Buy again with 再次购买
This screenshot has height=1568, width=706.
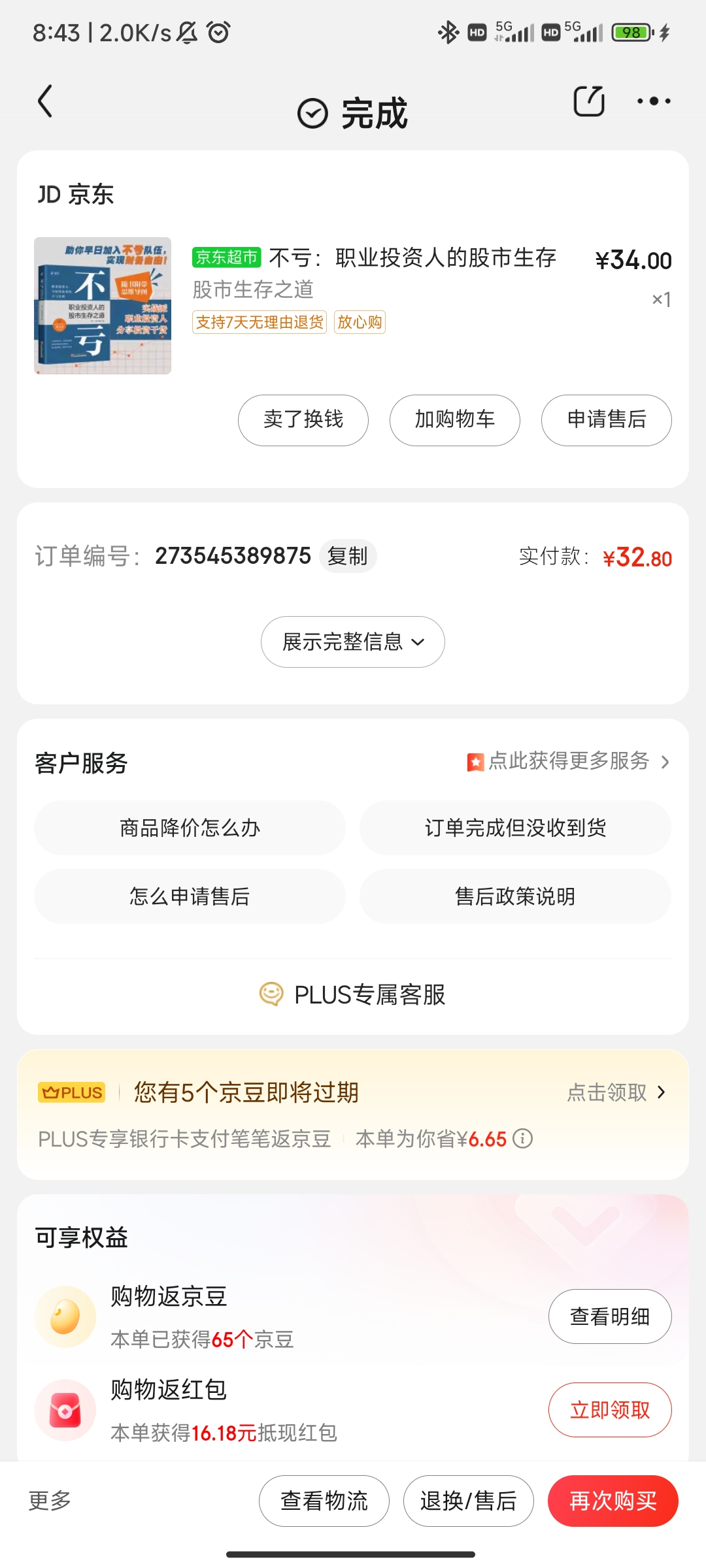(613, 1501)
